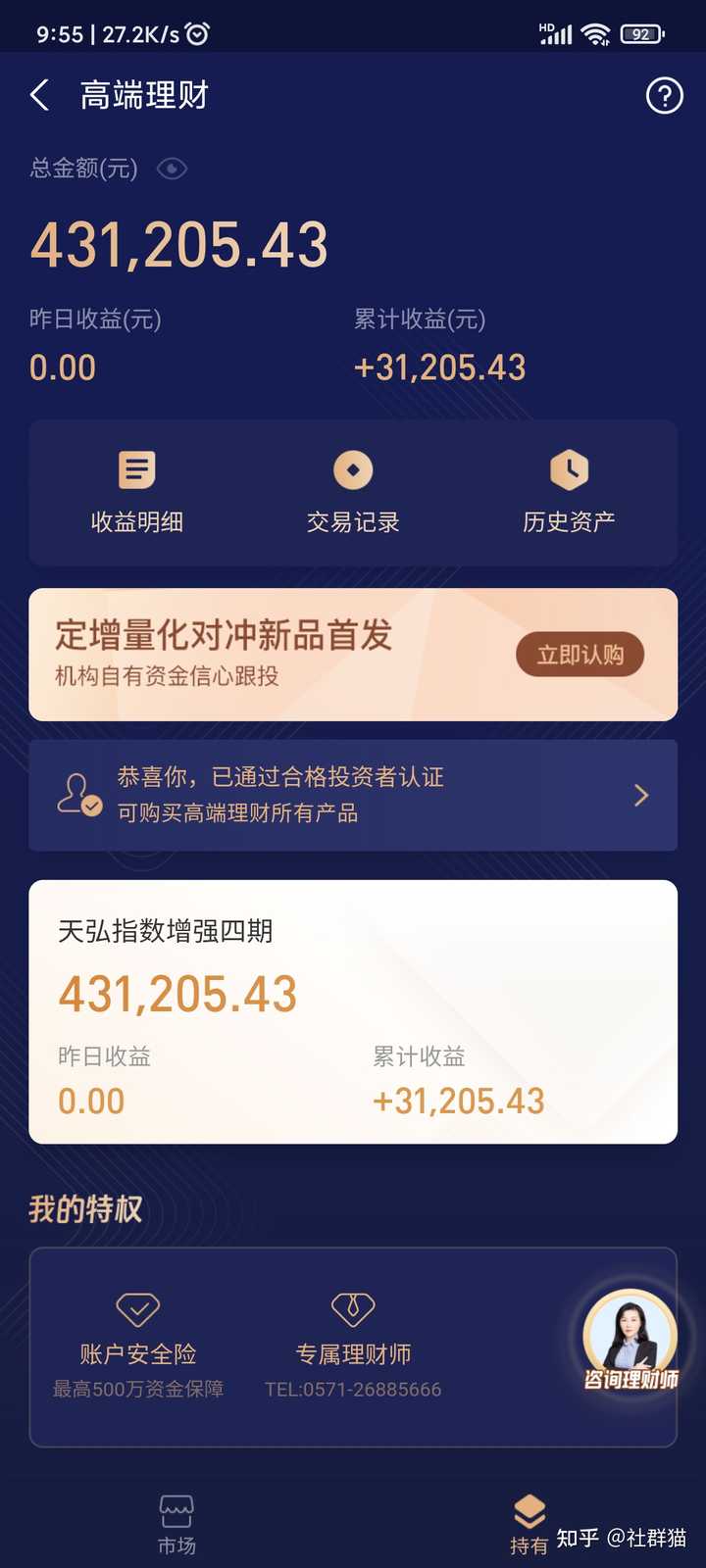Open the help question mark icon
This screenshot has height=1568, width=706.
(x=664, y=95)
